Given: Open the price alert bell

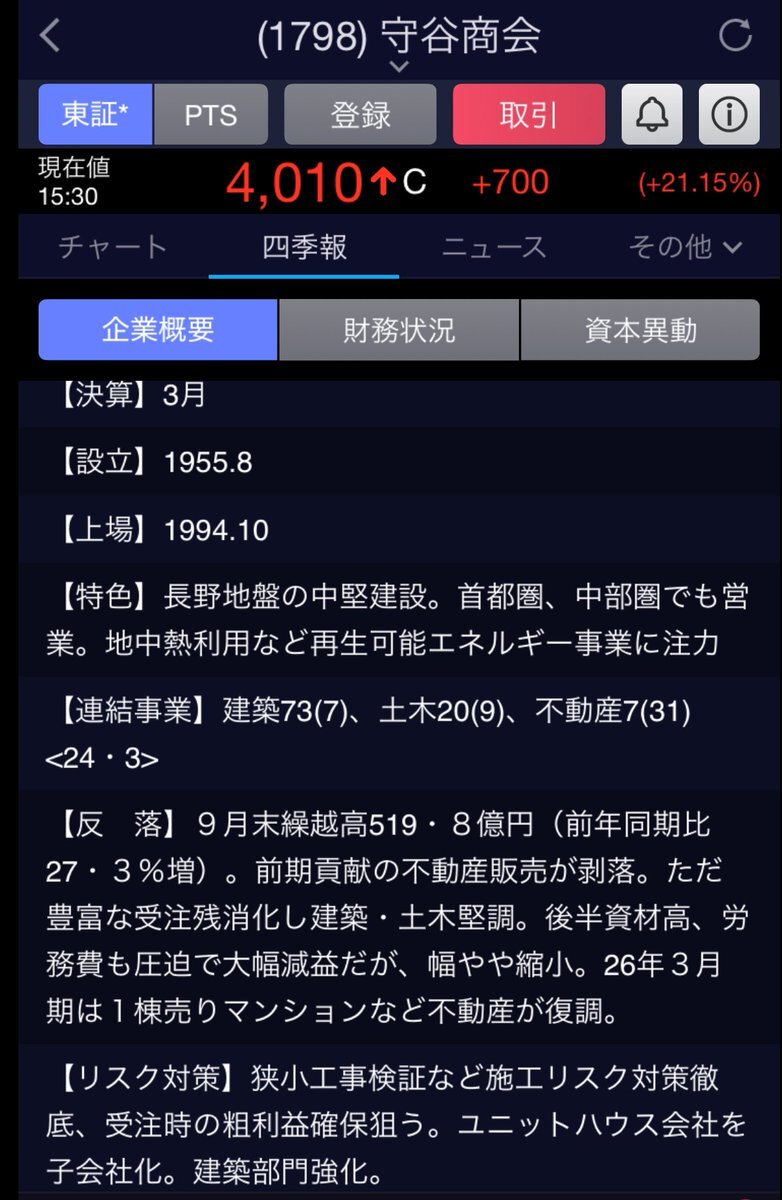Looking at the screenshot, I should click(x=652, y=115).
